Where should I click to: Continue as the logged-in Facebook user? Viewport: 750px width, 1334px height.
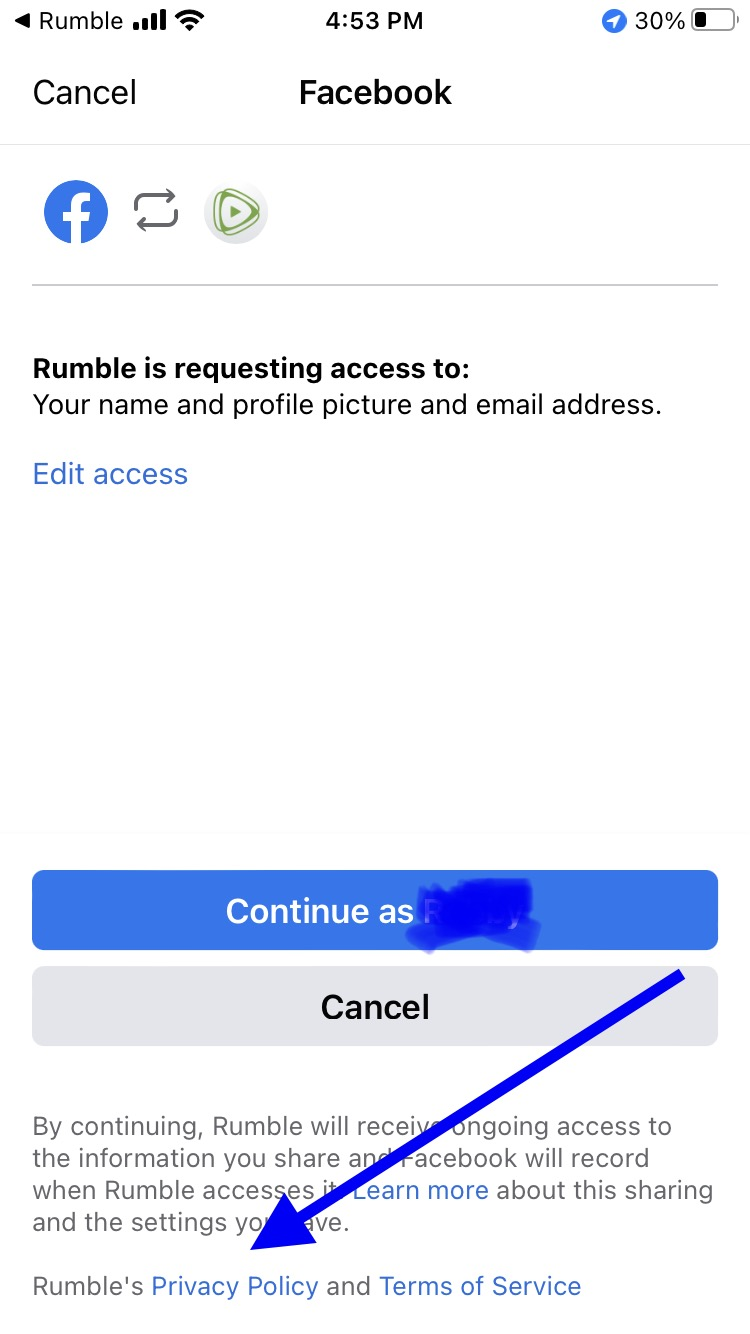375,910
